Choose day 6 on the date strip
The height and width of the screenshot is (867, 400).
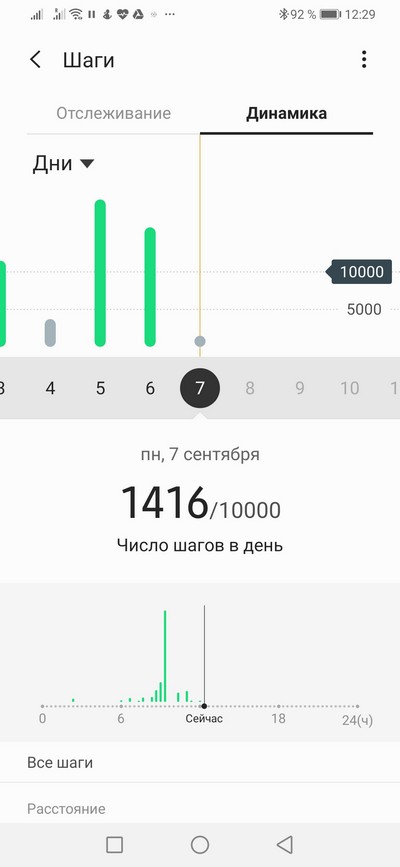pyautogui.click(x=150, y=388)
